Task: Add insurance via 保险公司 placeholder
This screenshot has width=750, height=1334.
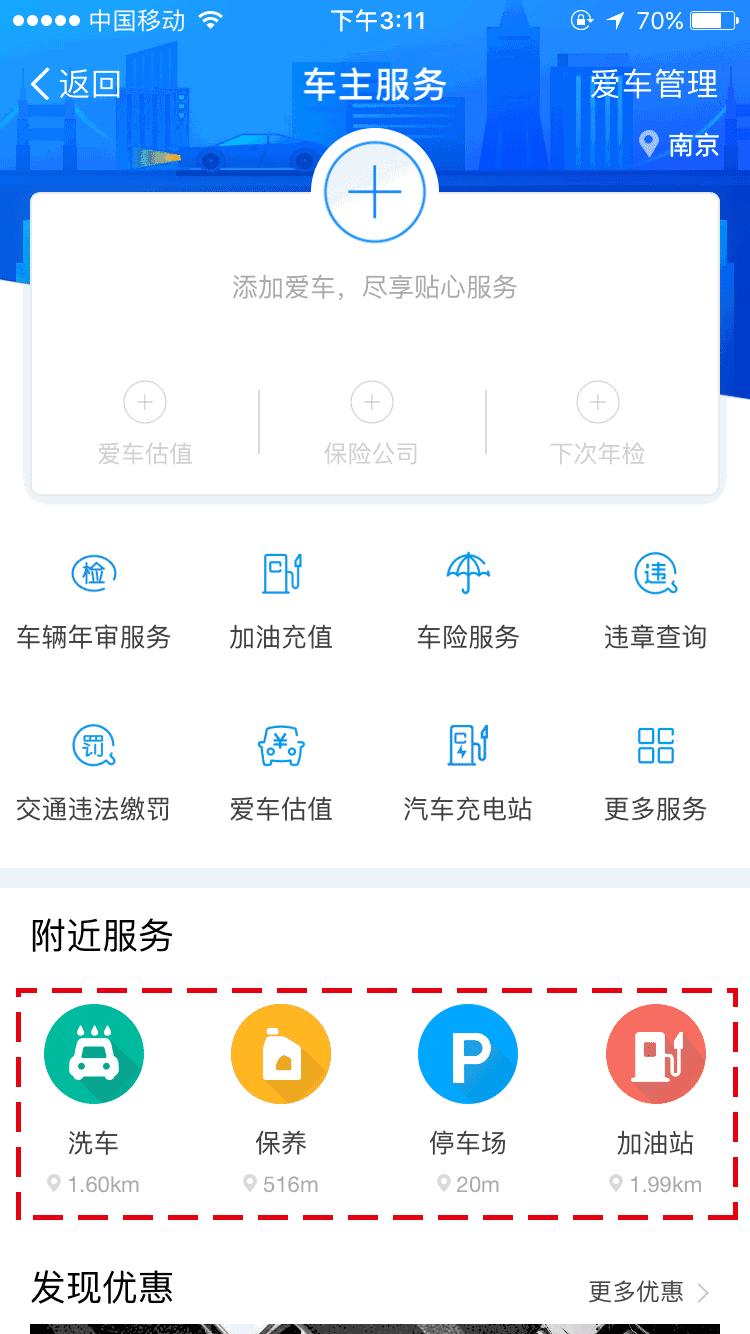Action: point(371,420)
